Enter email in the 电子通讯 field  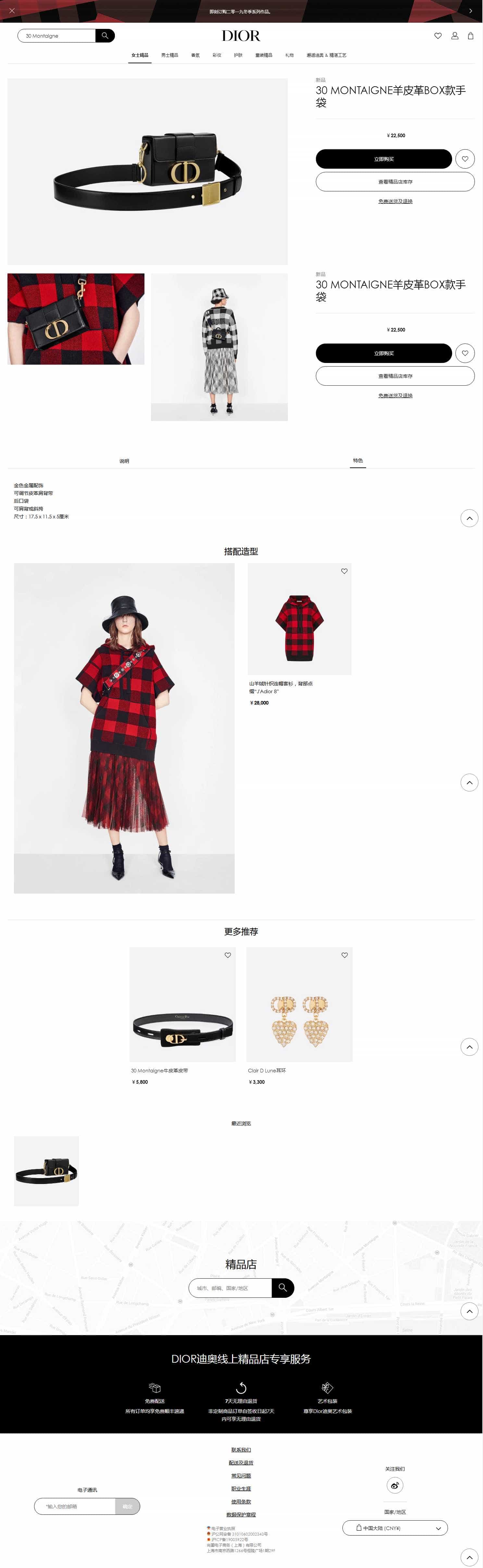click(x=75, y=1506)
